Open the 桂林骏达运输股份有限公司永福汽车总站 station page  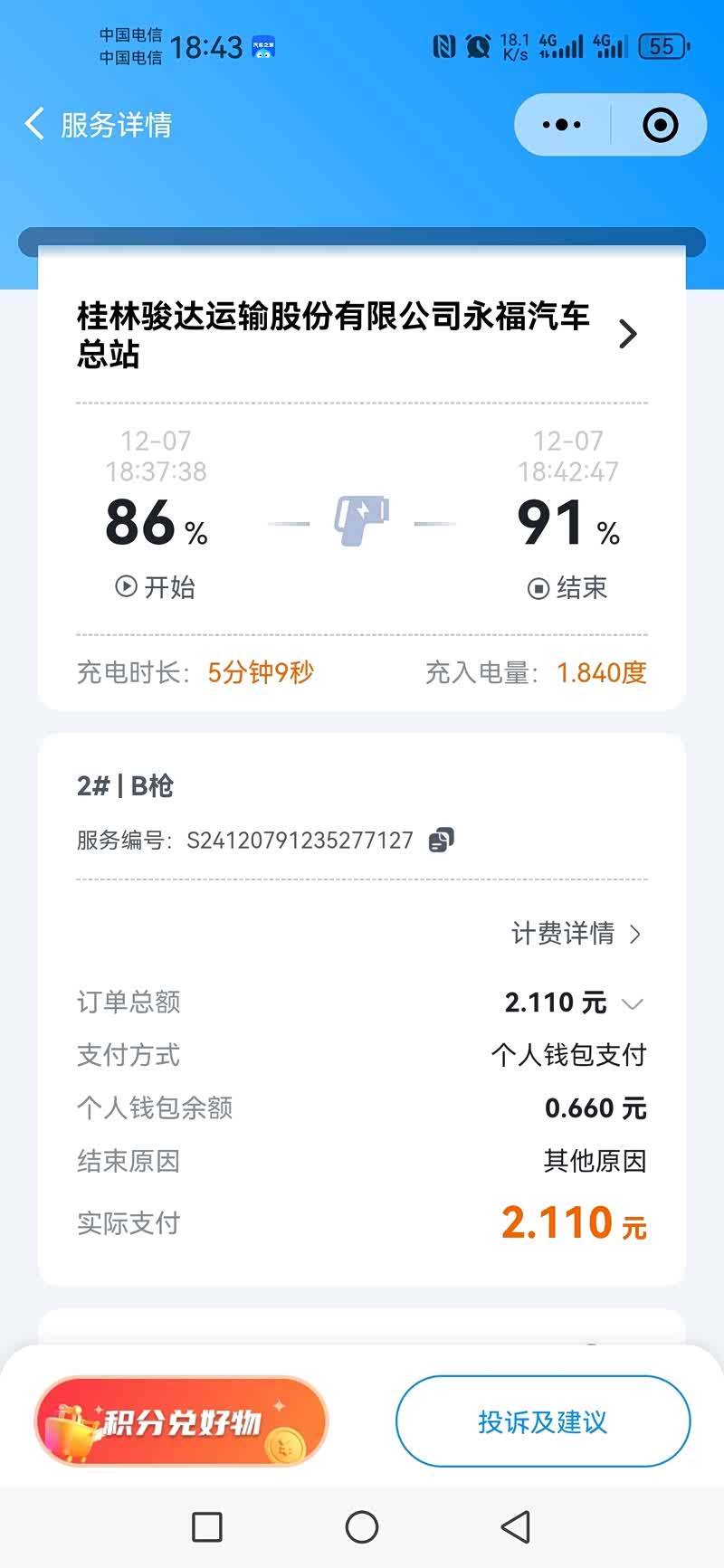tap(627, 334)
